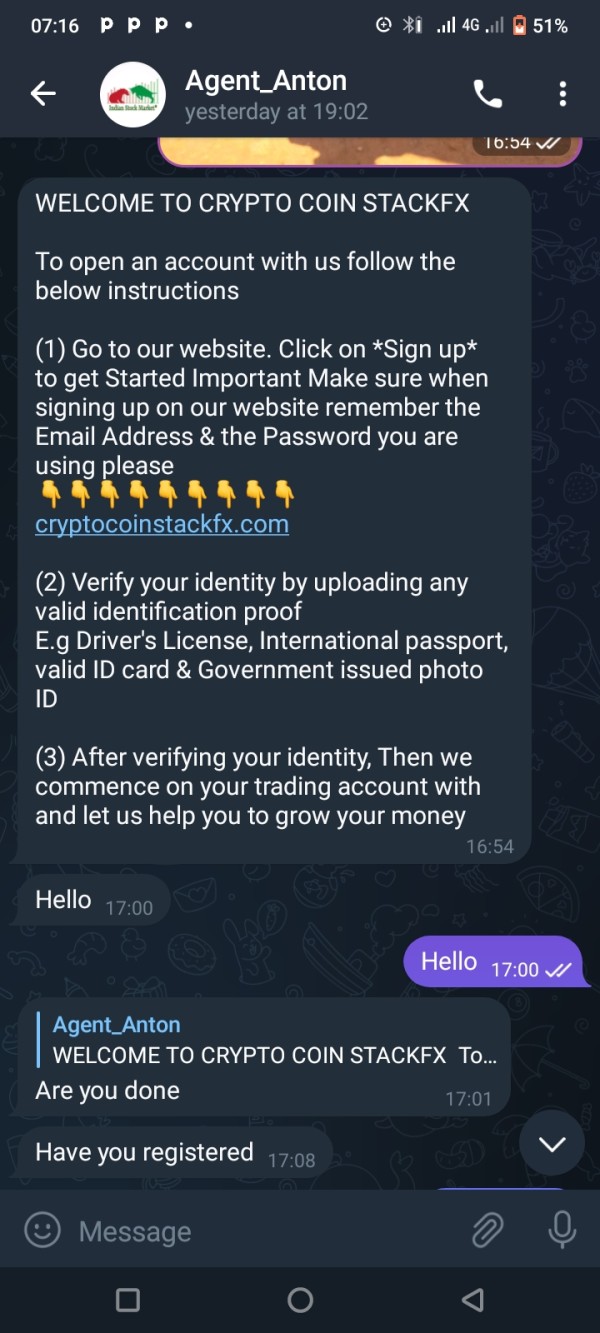Start a voice call with Agent_Anton
This screenshot has height=1333, width=600.
pyautogui.click(x=488, y=94)
